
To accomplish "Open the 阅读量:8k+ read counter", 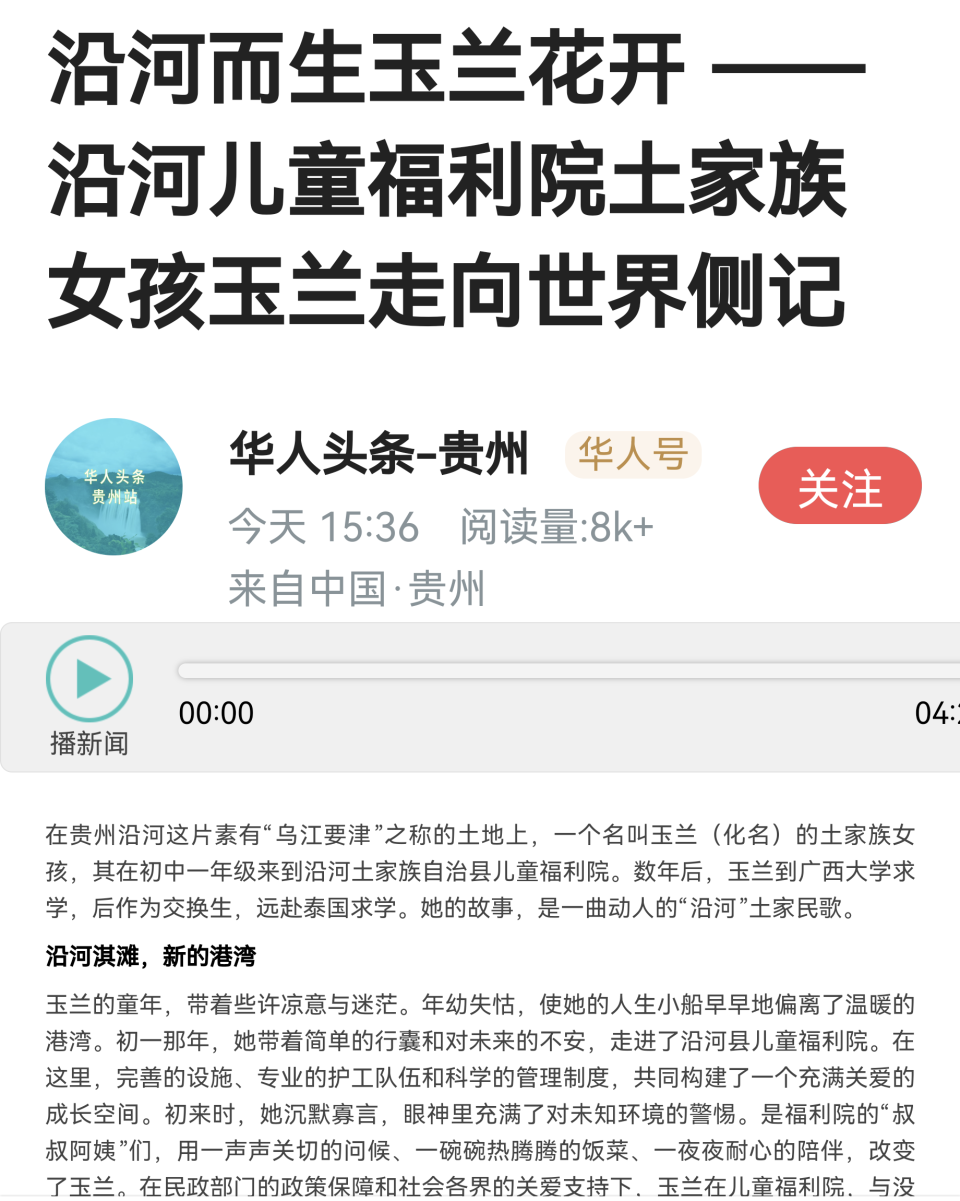I will [x=554, y=525].
